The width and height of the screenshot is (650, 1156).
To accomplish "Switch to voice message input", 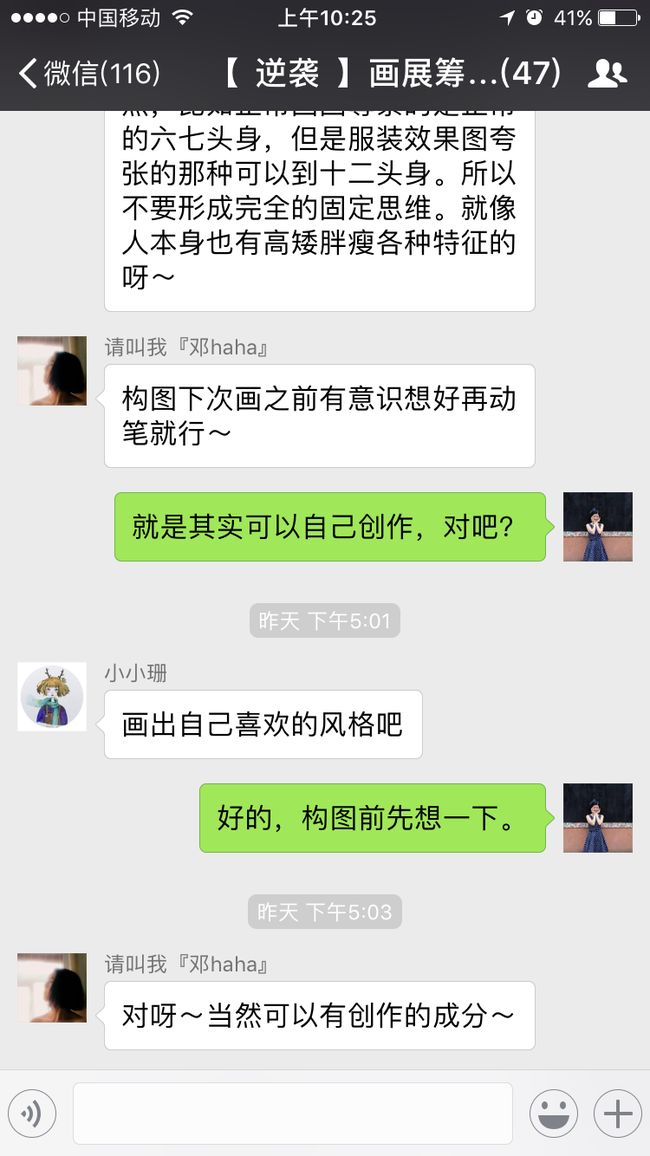I will tap(32, 1113).
